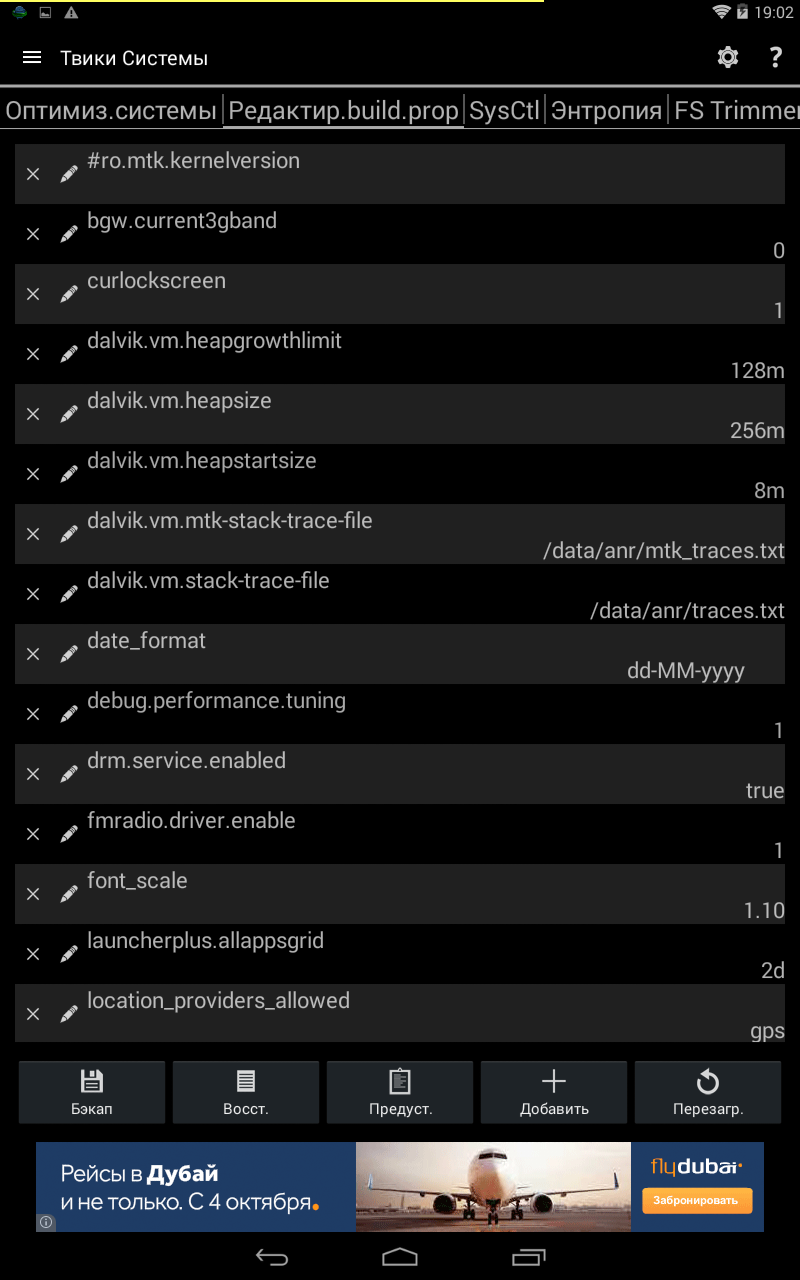Tap the Бэкап button
800x1280 pixels.
pyautogui.click(x=92, y=1092)
